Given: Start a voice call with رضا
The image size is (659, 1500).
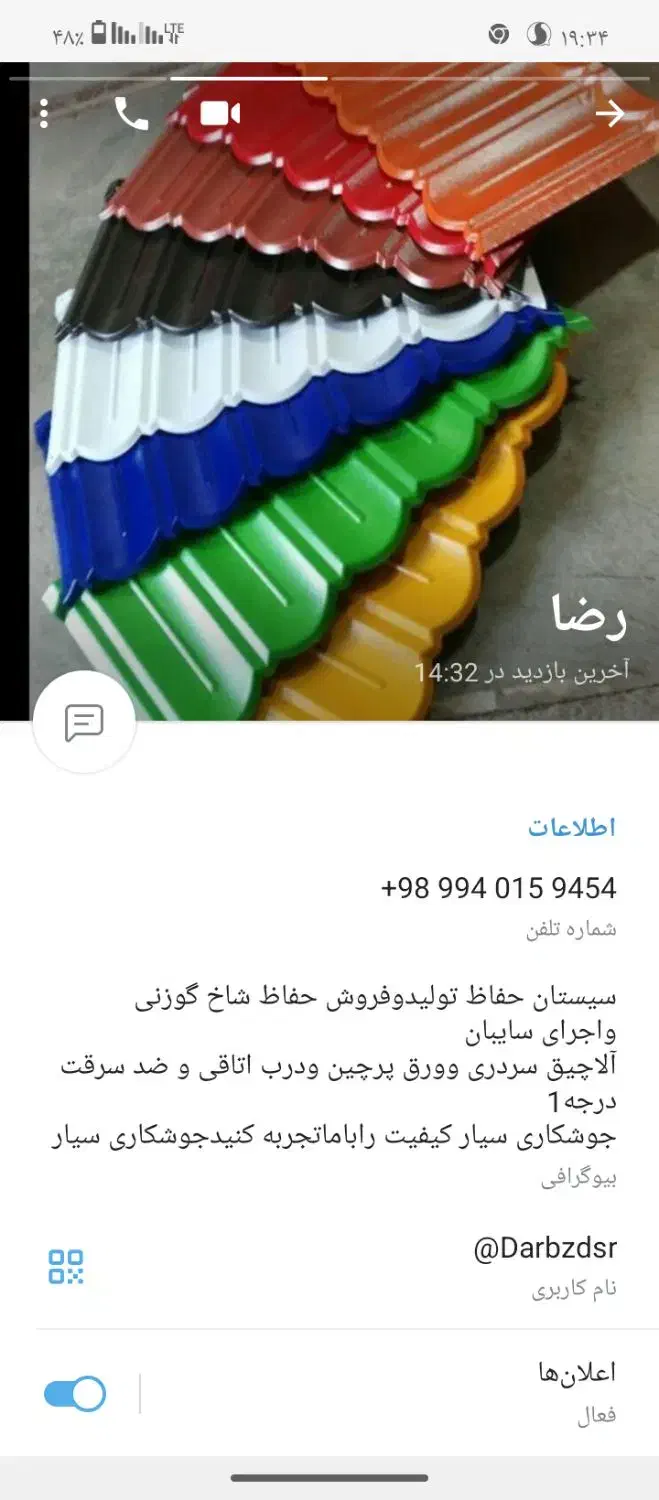Looking at the screenshot, I should (131, 114).
